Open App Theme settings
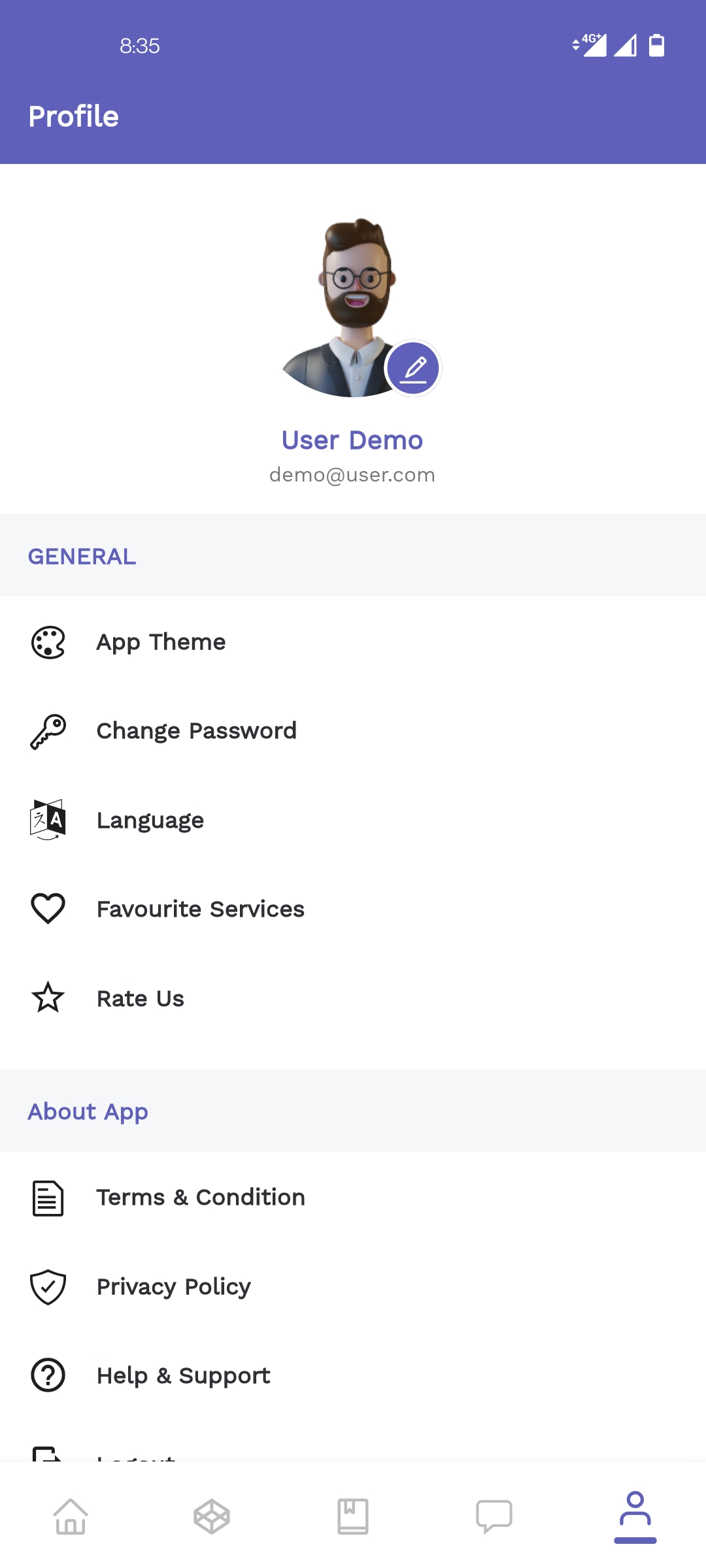This screenshot has width=706, height=1568. 161,642
